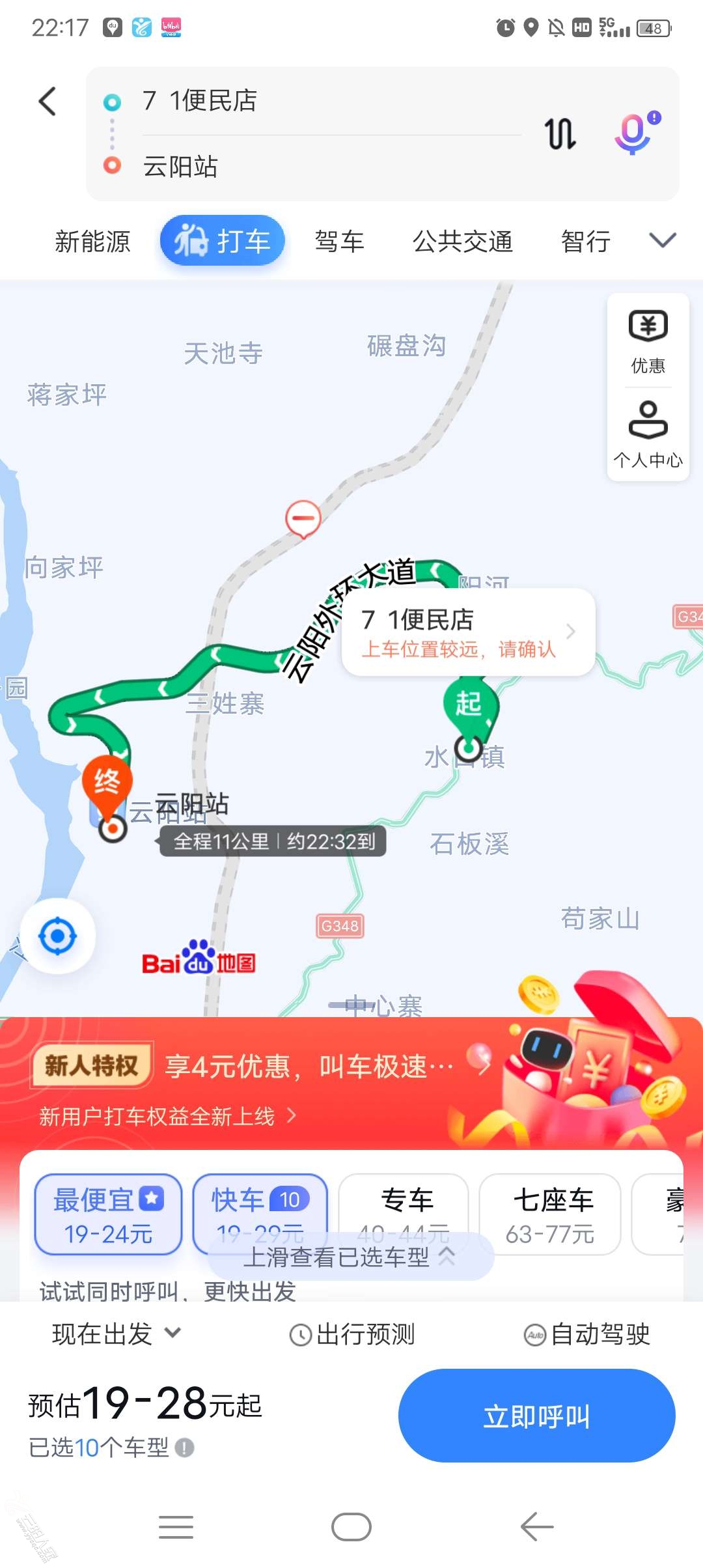
Task: Confirm pickup location 7 1便民店 bubble
Action: (468, 632)
